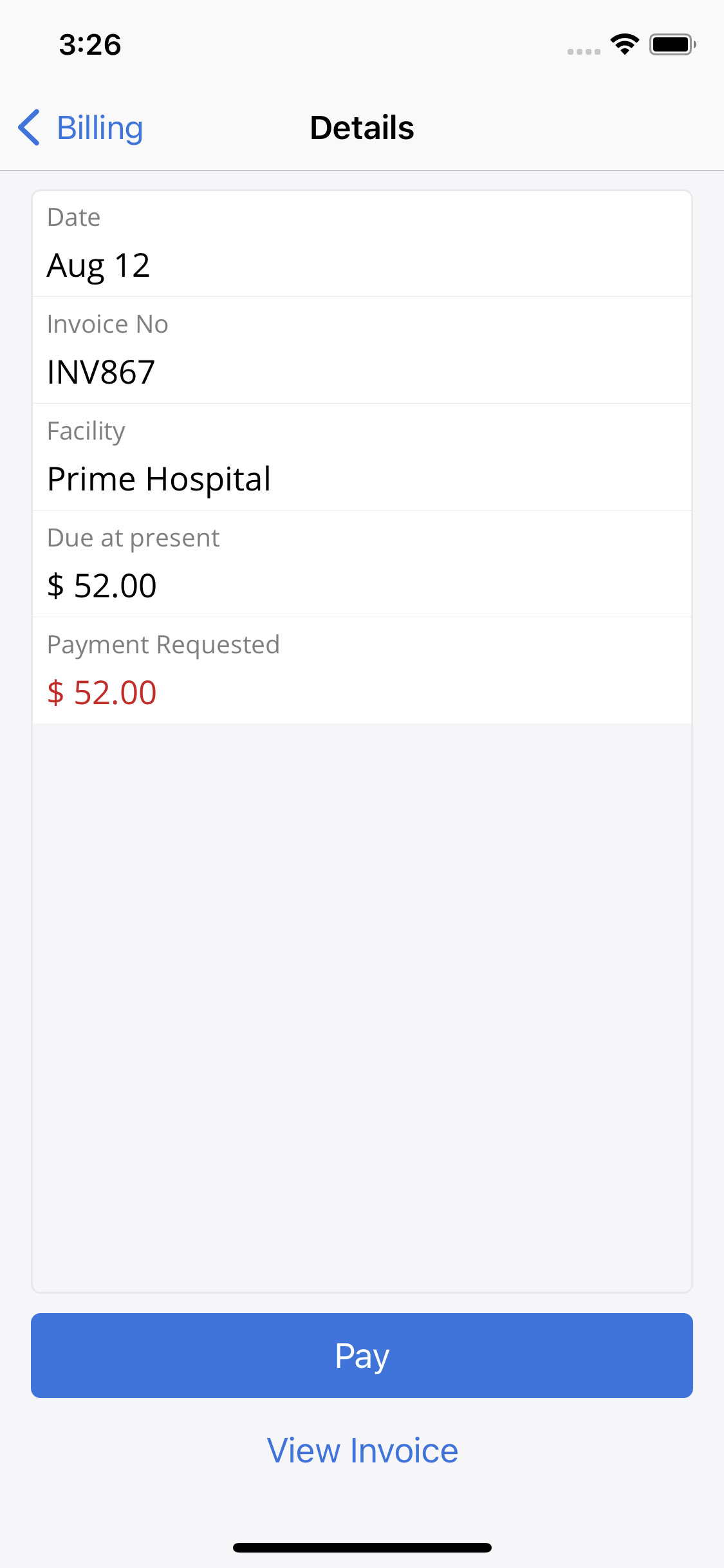Tap the Invoice No label
This screenshot has width=724, height=1568.
(x=107, y=324)
